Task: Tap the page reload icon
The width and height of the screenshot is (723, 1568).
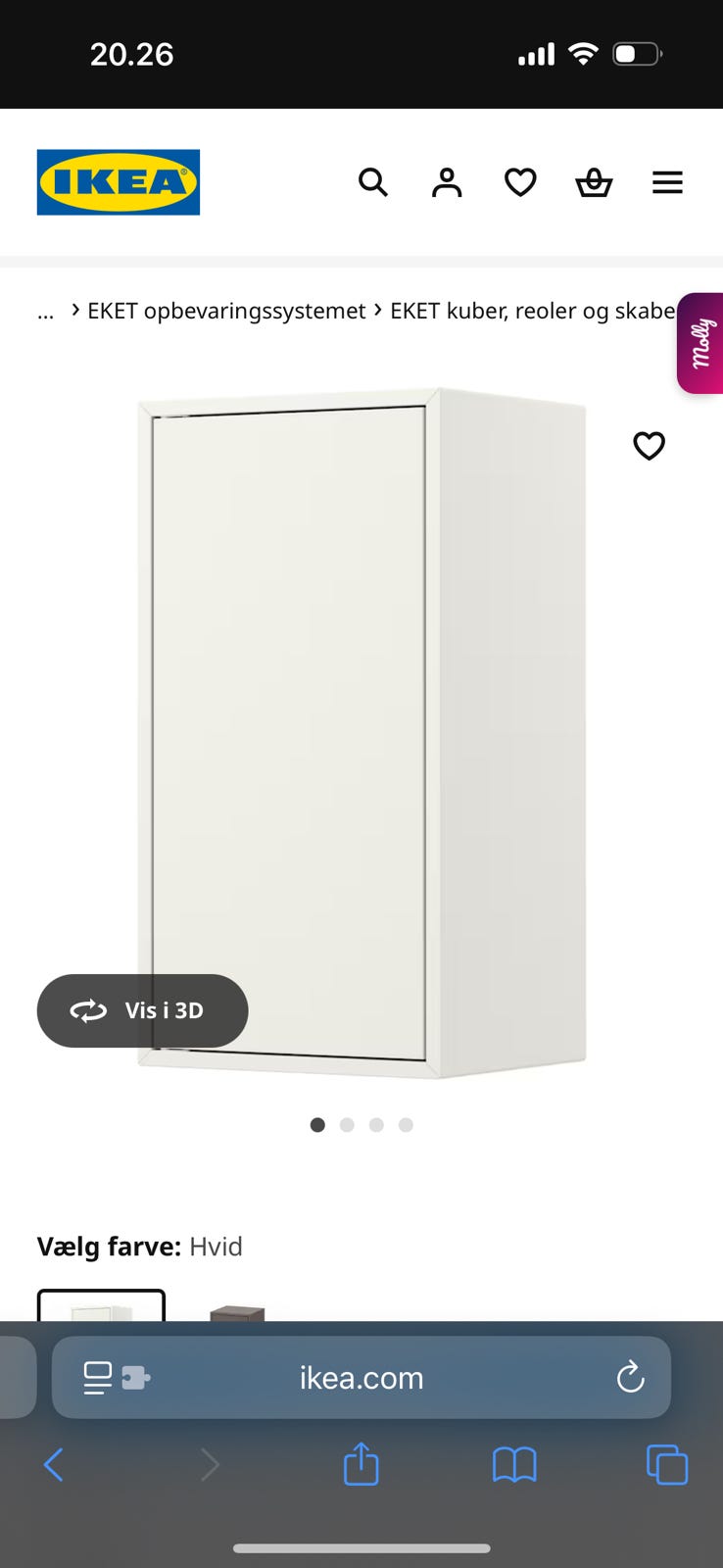Action: (630, 1377)
